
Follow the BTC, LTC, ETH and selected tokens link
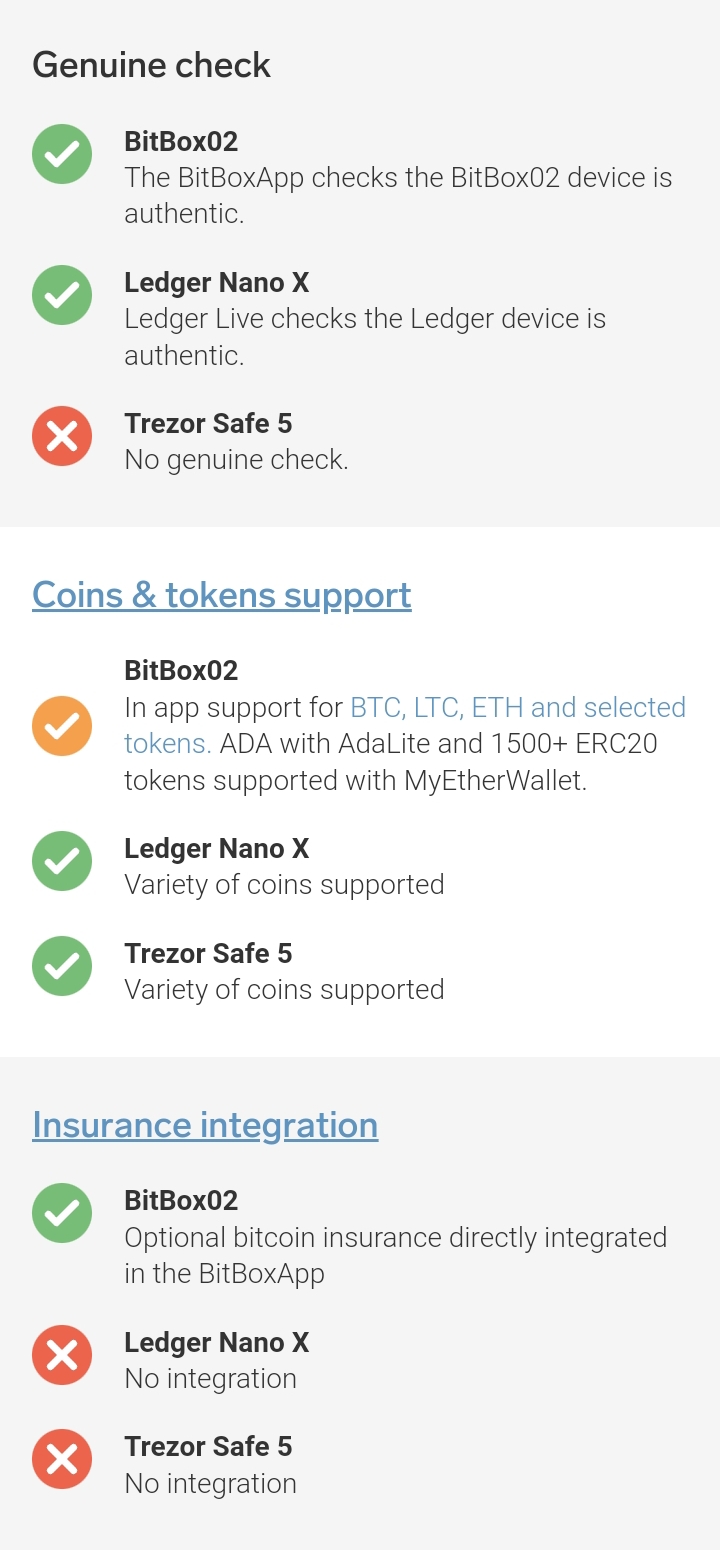[x=517, y=708]
